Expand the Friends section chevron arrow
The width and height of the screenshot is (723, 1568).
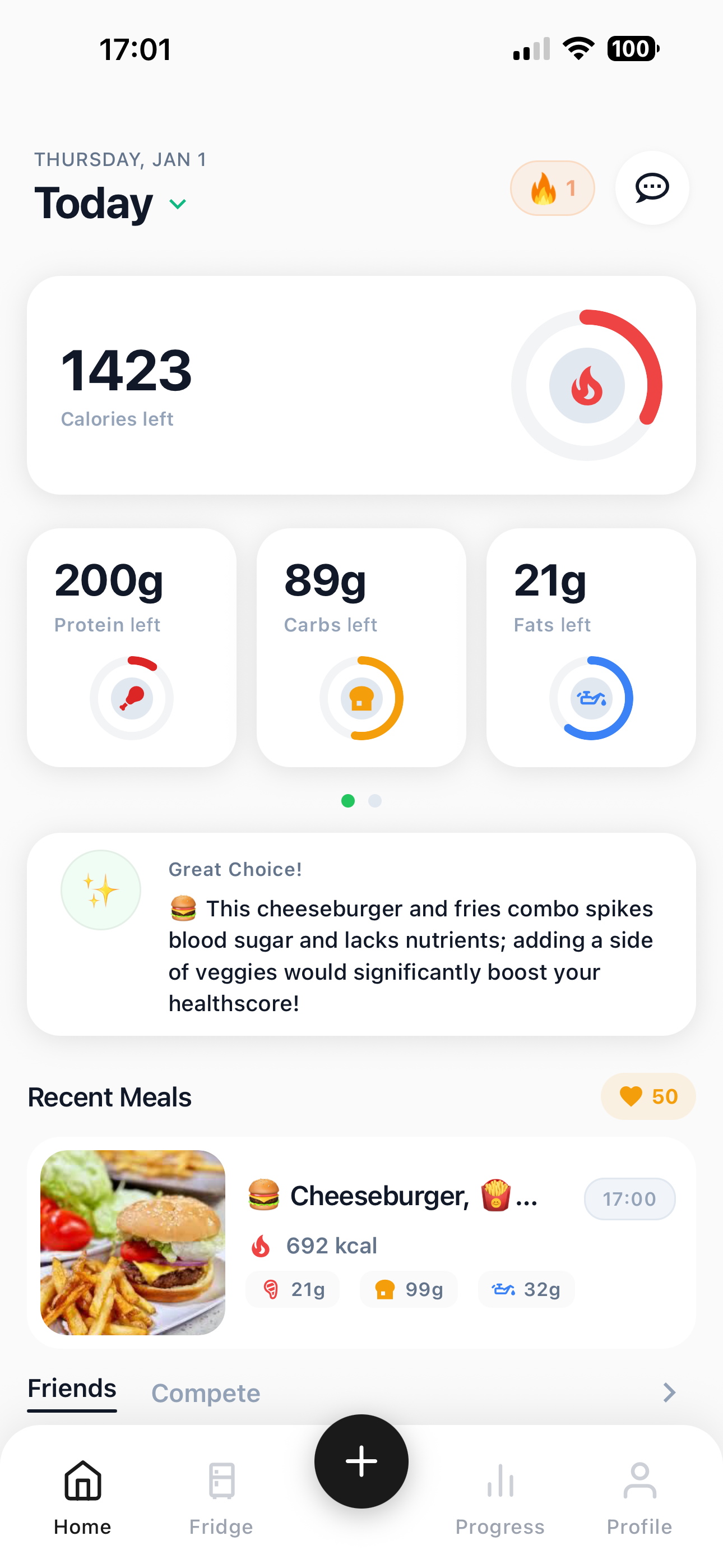[669, 1392]
